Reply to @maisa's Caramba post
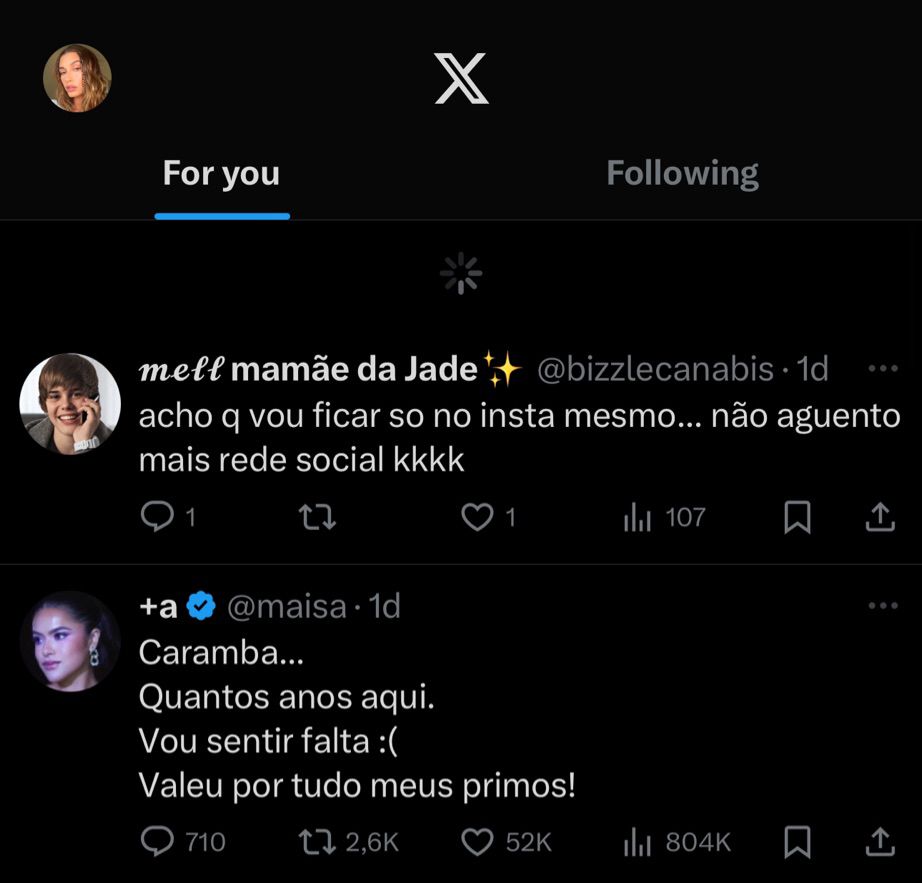This screenshot has height=883, width=922. click(156, 842)
